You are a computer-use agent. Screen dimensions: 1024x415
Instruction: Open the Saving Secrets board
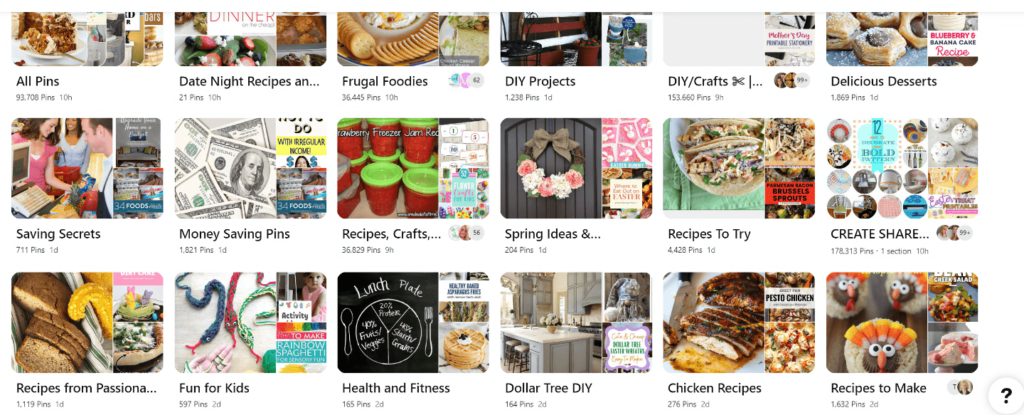coord(87,168)
